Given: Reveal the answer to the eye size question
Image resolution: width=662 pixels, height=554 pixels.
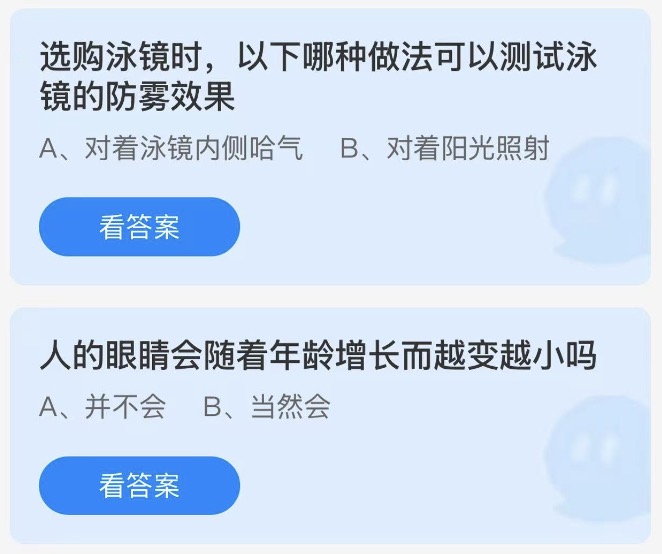Looking at the screenshot, I should coord(139,486).
